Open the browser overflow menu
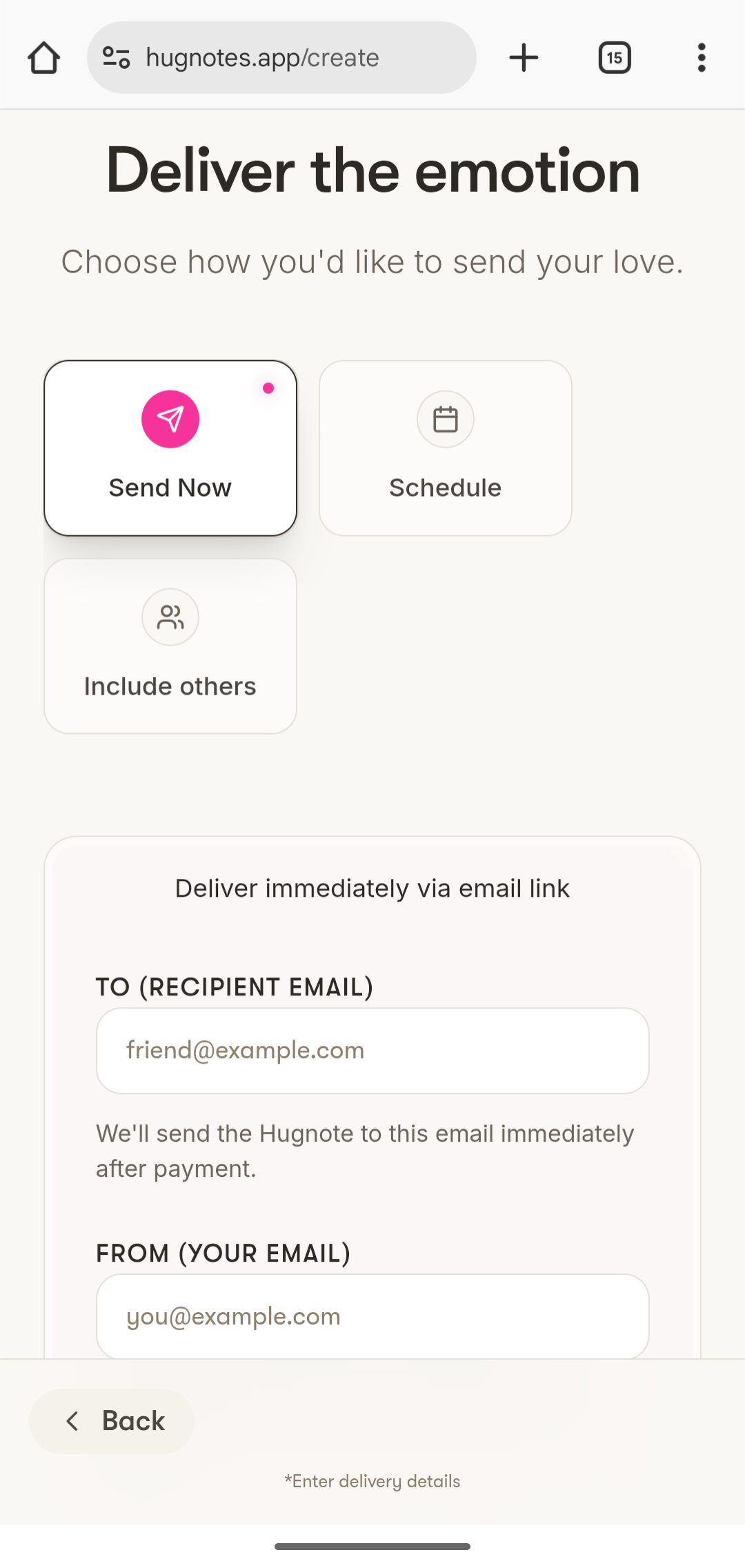This screenshot has width=745, height=1568. click(701, 57)
